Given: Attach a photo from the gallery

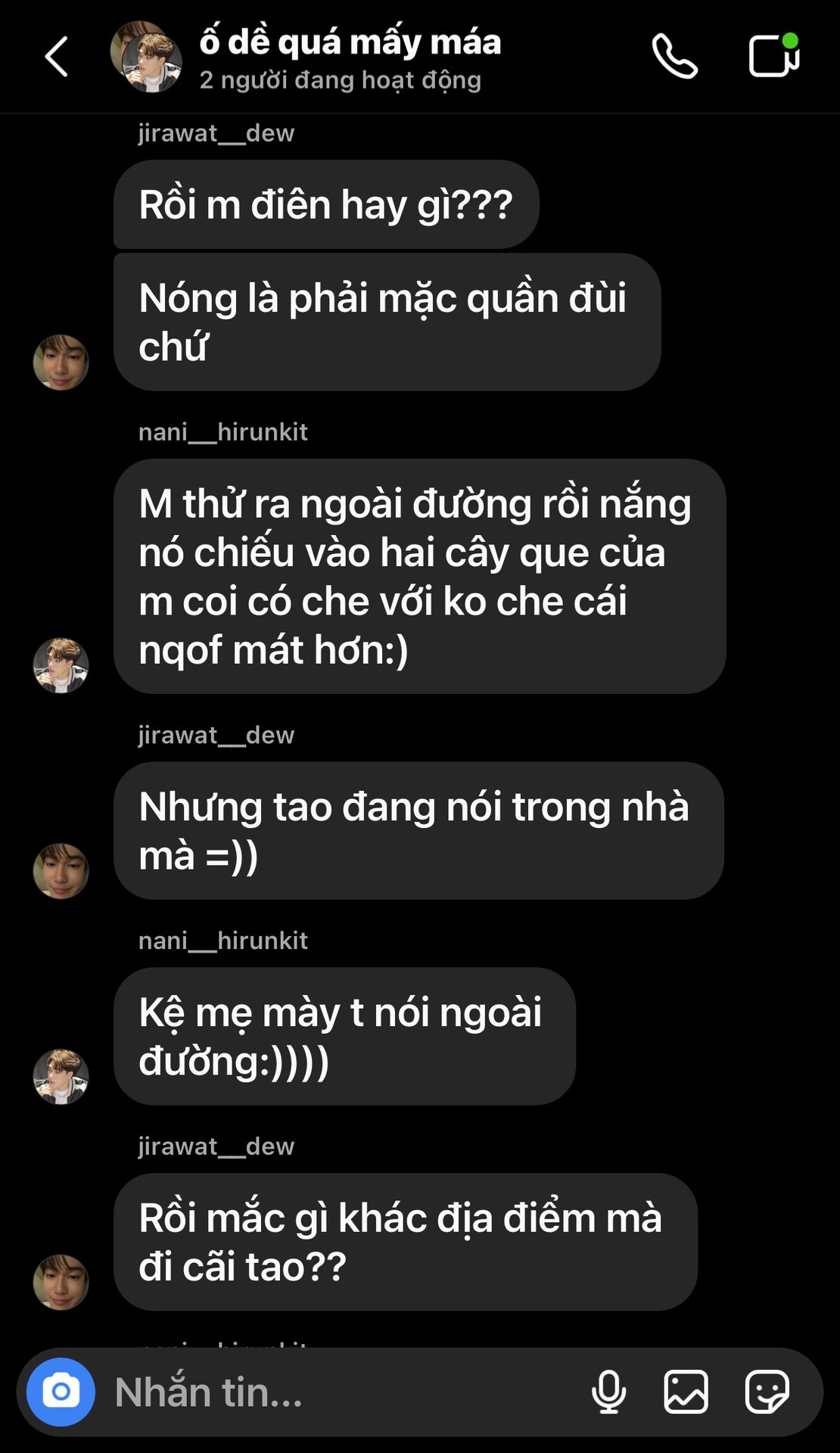Looking at the screenshot, I should (x=686, y=1392).
